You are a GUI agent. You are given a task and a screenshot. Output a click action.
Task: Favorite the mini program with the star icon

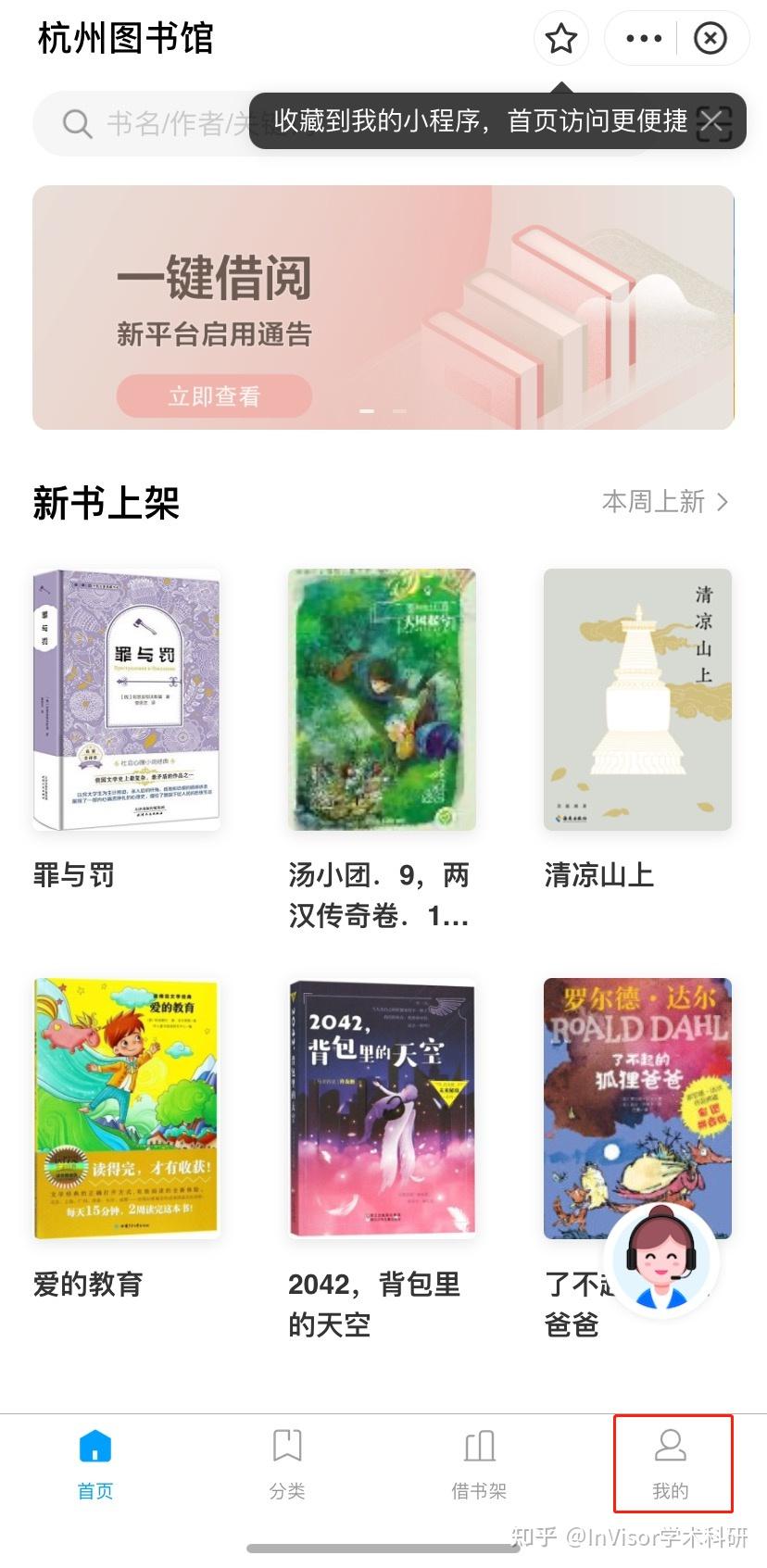[561, 39]
